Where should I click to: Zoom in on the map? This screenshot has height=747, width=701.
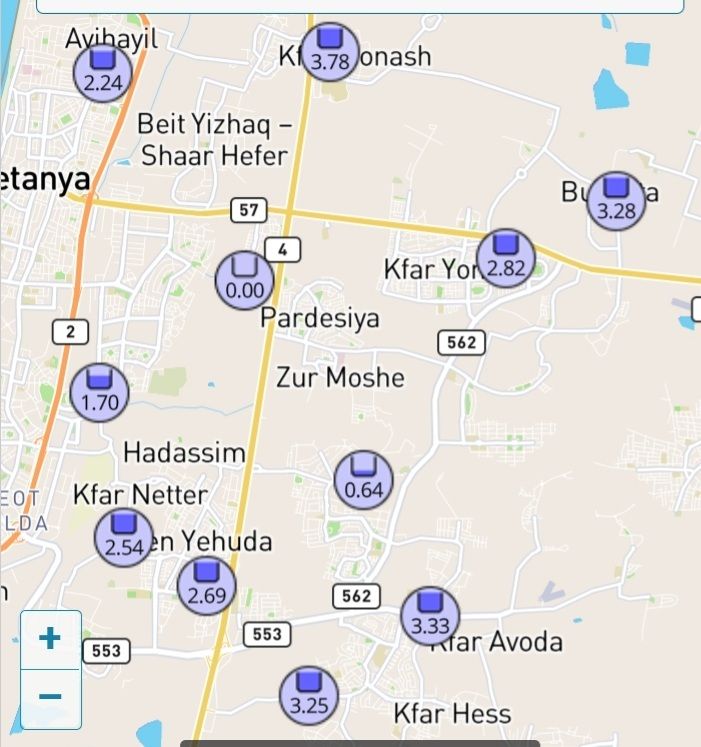coord(50,639)
